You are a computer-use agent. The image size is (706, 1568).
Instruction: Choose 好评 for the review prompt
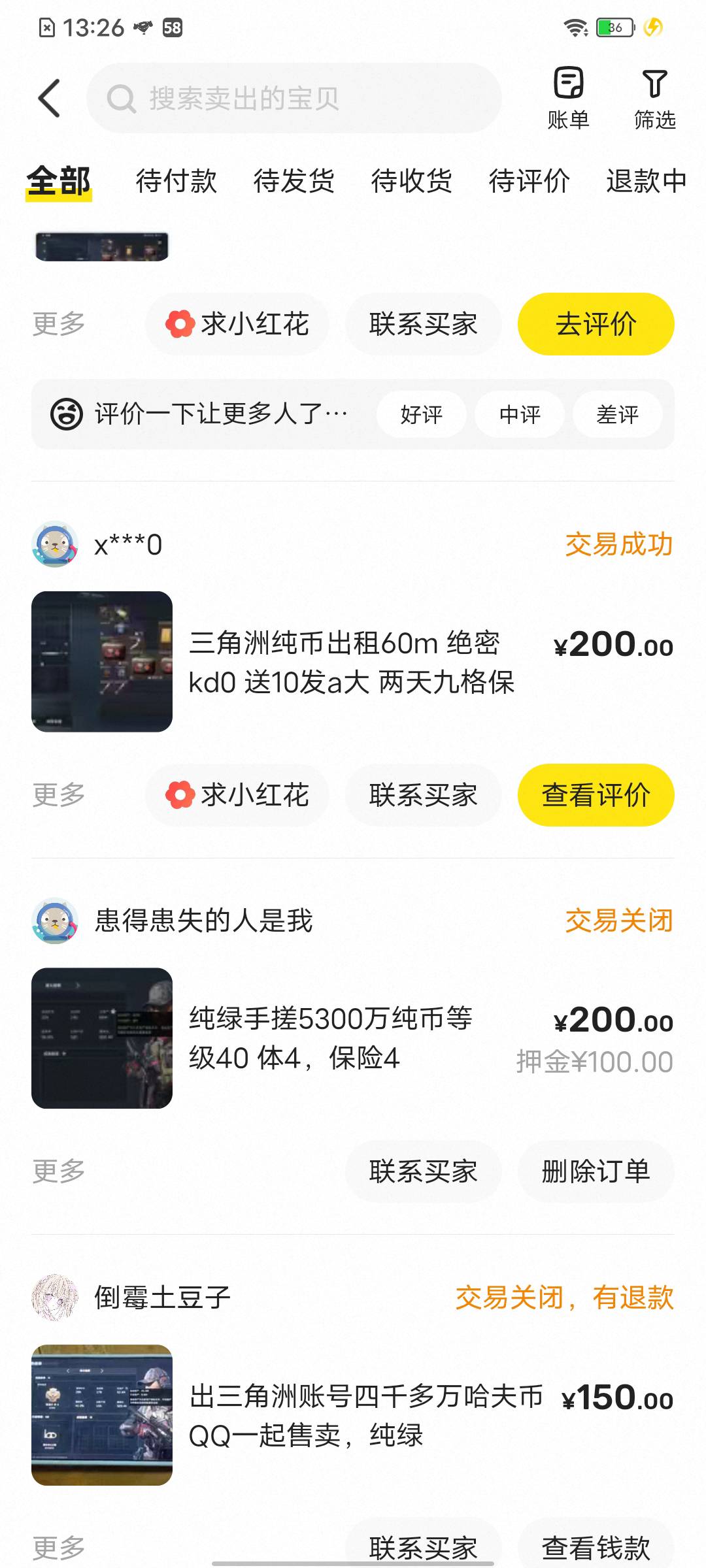[421, 414]
